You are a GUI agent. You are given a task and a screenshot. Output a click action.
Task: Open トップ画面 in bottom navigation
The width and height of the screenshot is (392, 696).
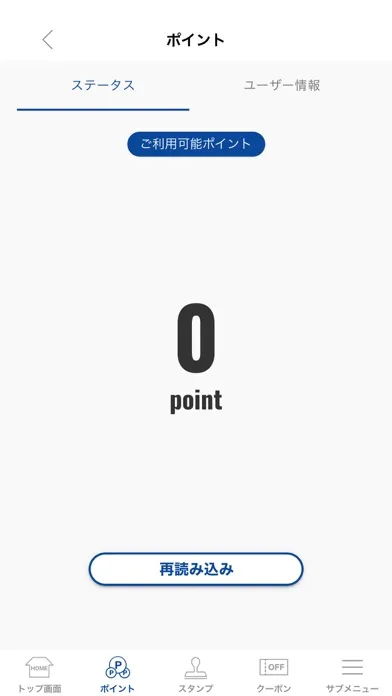[x=39, y=674]
